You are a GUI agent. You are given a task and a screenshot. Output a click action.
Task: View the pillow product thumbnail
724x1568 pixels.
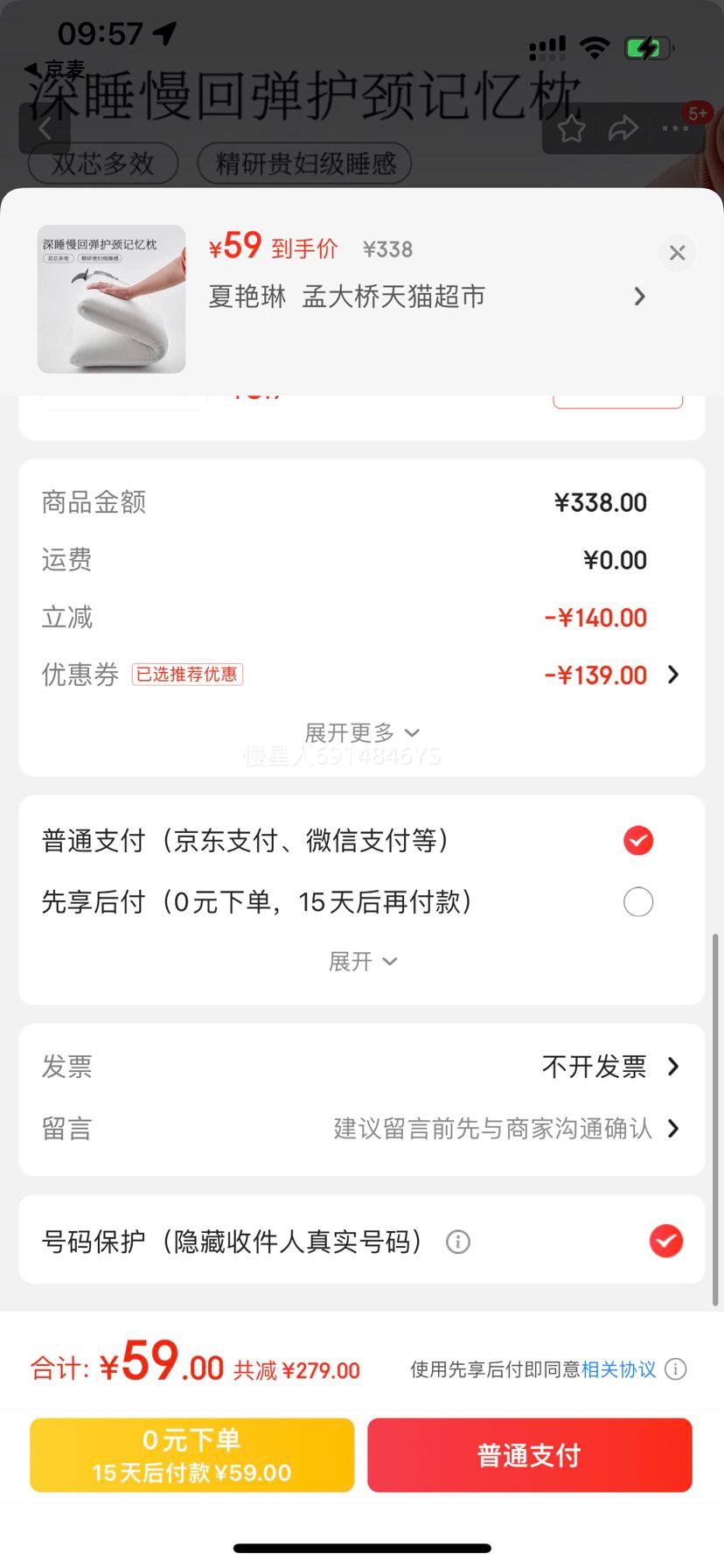[x=111, y=299]
